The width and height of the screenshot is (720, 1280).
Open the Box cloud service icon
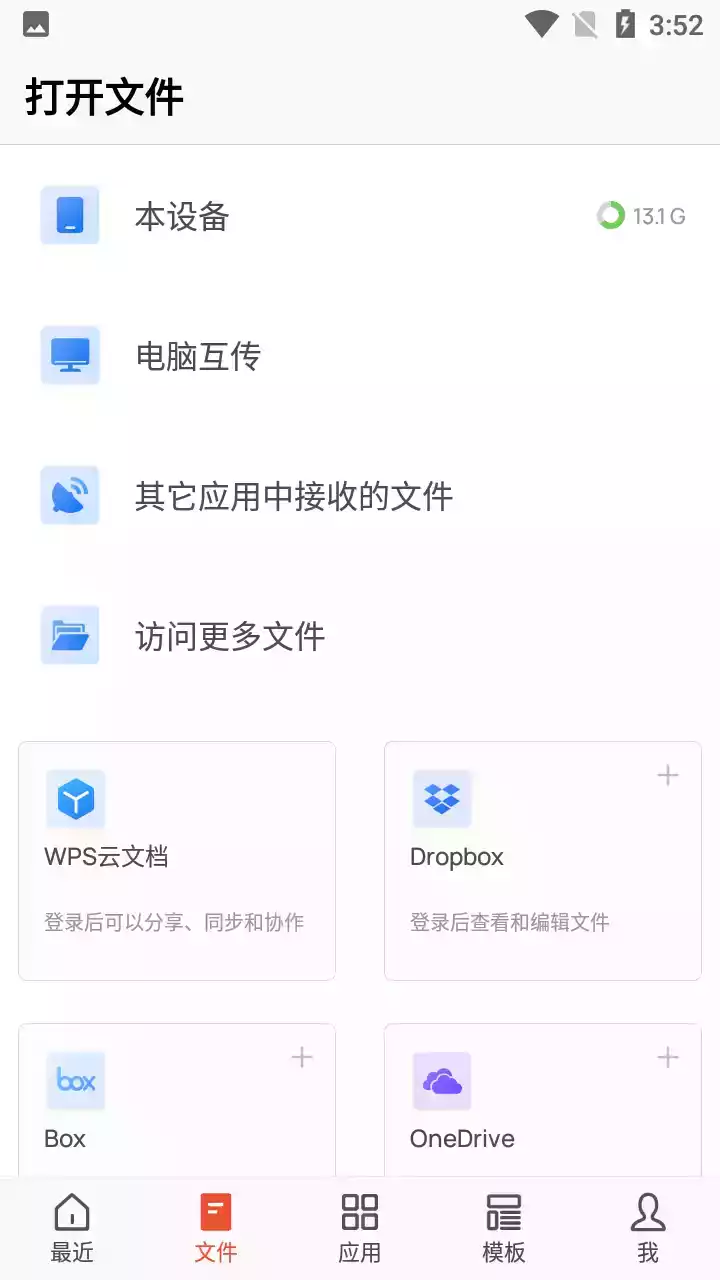pos(75,1080)
